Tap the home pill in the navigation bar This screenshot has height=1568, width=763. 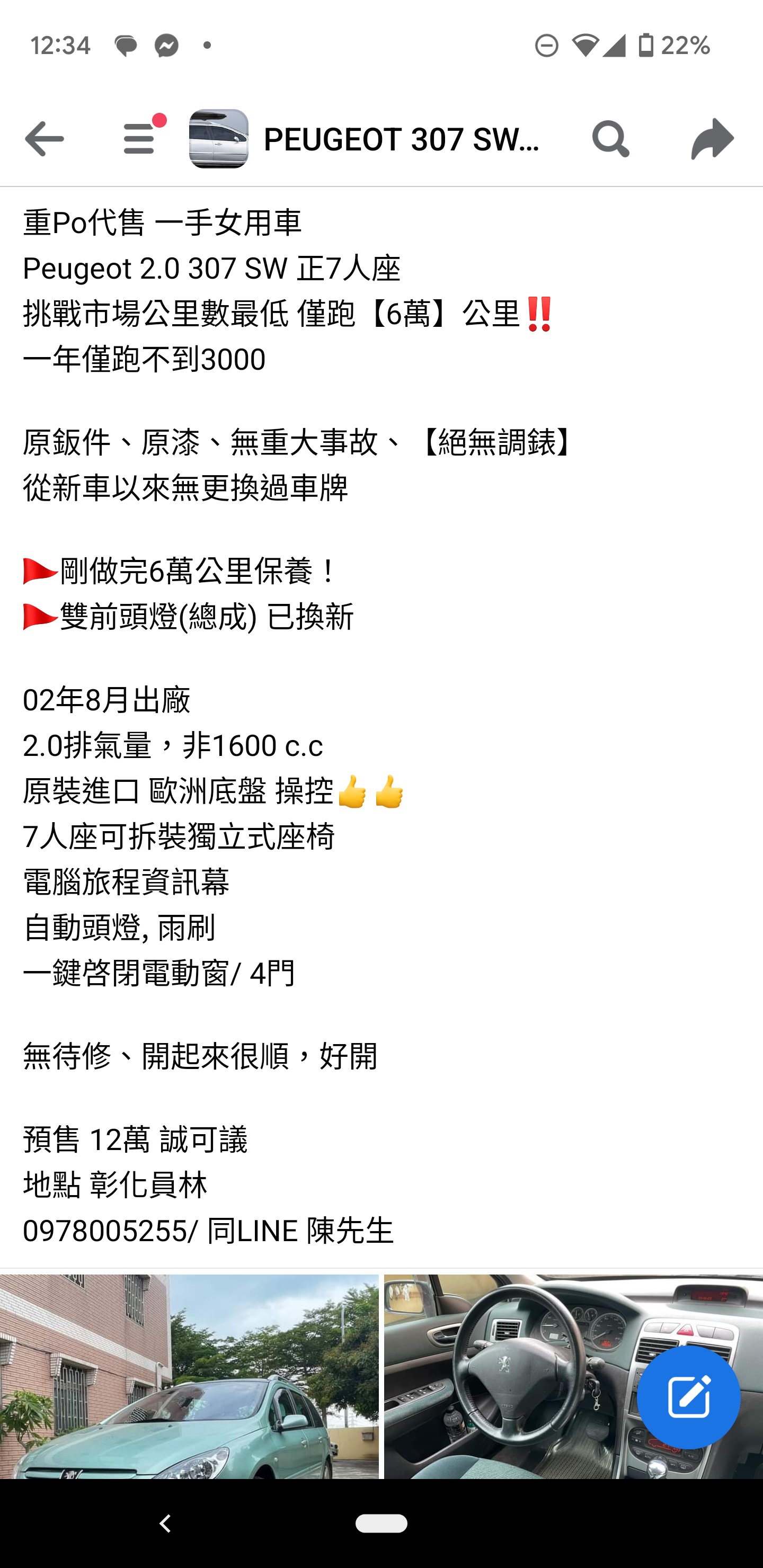pyautogui.click(x=381, y=1524)
